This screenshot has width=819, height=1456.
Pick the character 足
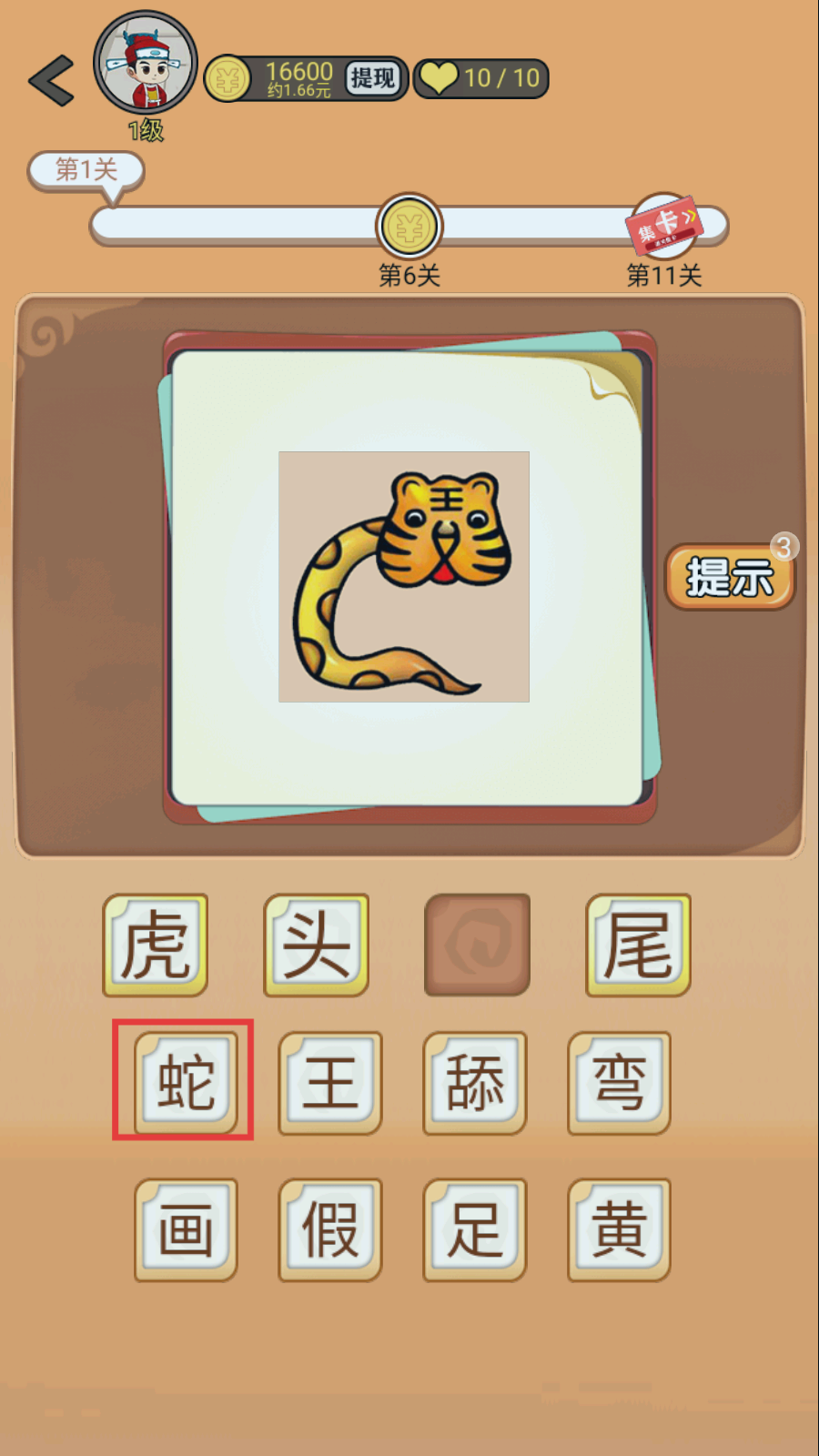pyautogui.click(x=475, y=1230)
